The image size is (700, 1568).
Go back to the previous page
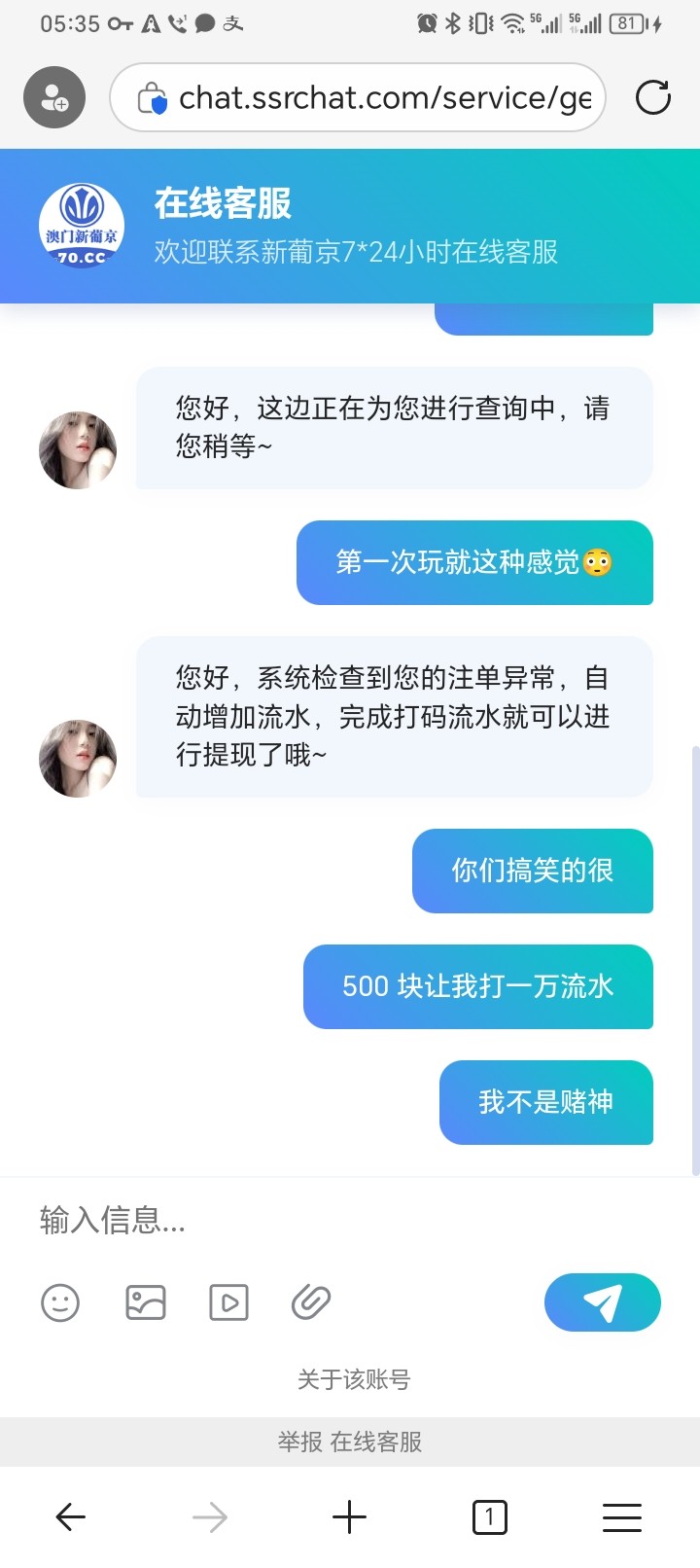point(71,1516)
